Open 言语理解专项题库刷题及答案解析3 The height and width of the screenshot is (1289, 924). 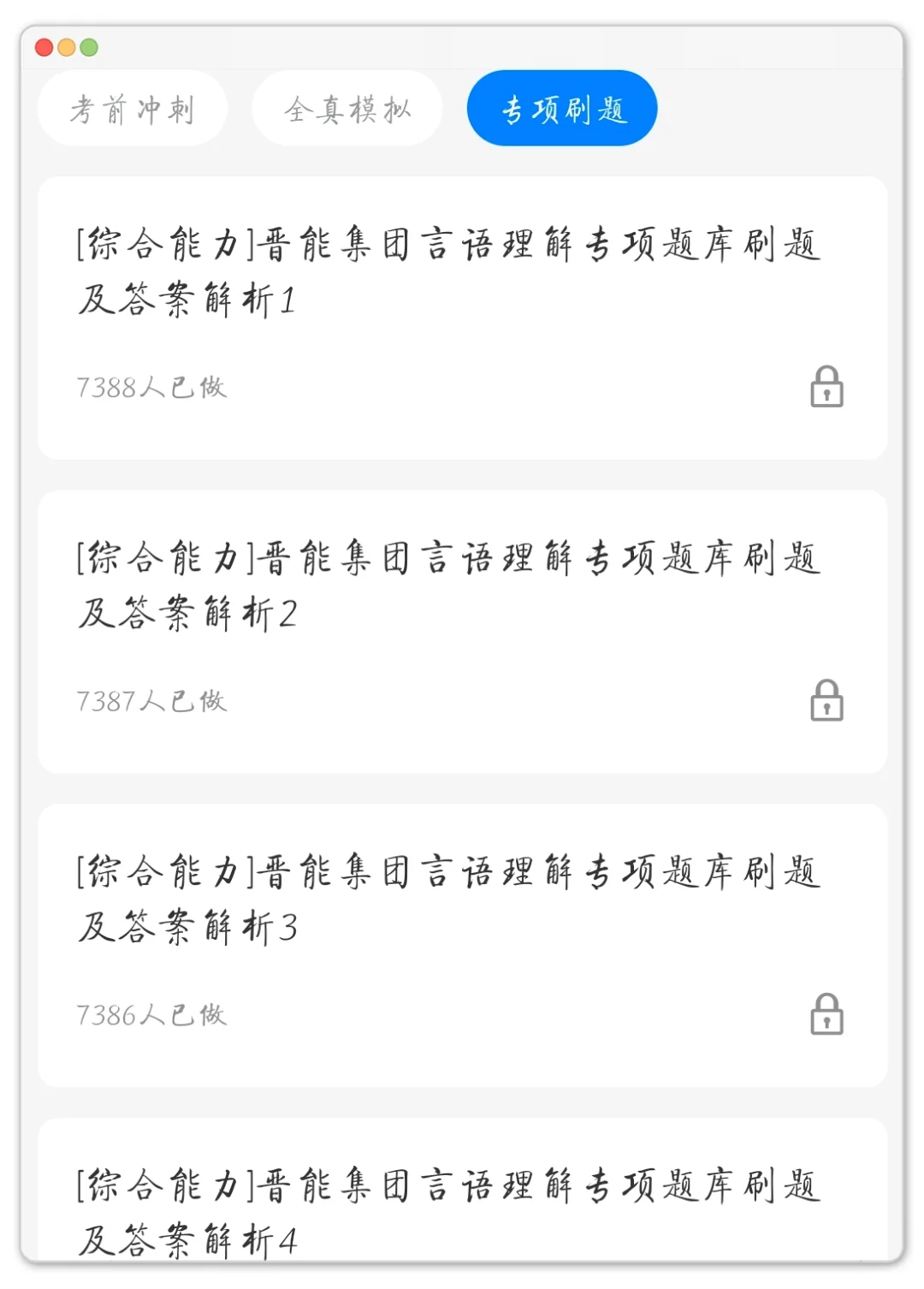(x=447, y=899)
